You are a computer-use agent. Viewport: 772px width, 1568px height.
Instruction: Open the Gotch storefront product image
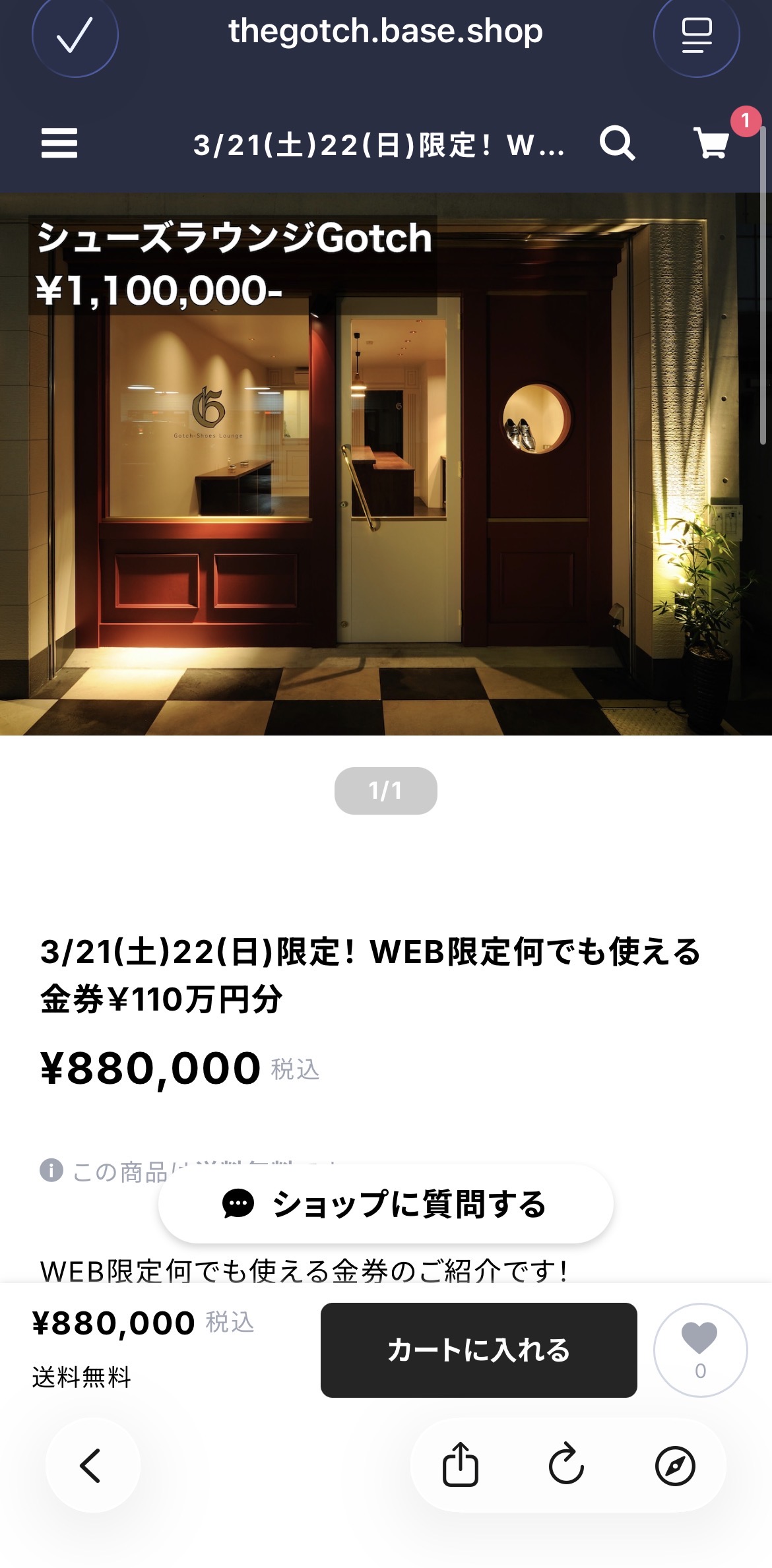385,464
